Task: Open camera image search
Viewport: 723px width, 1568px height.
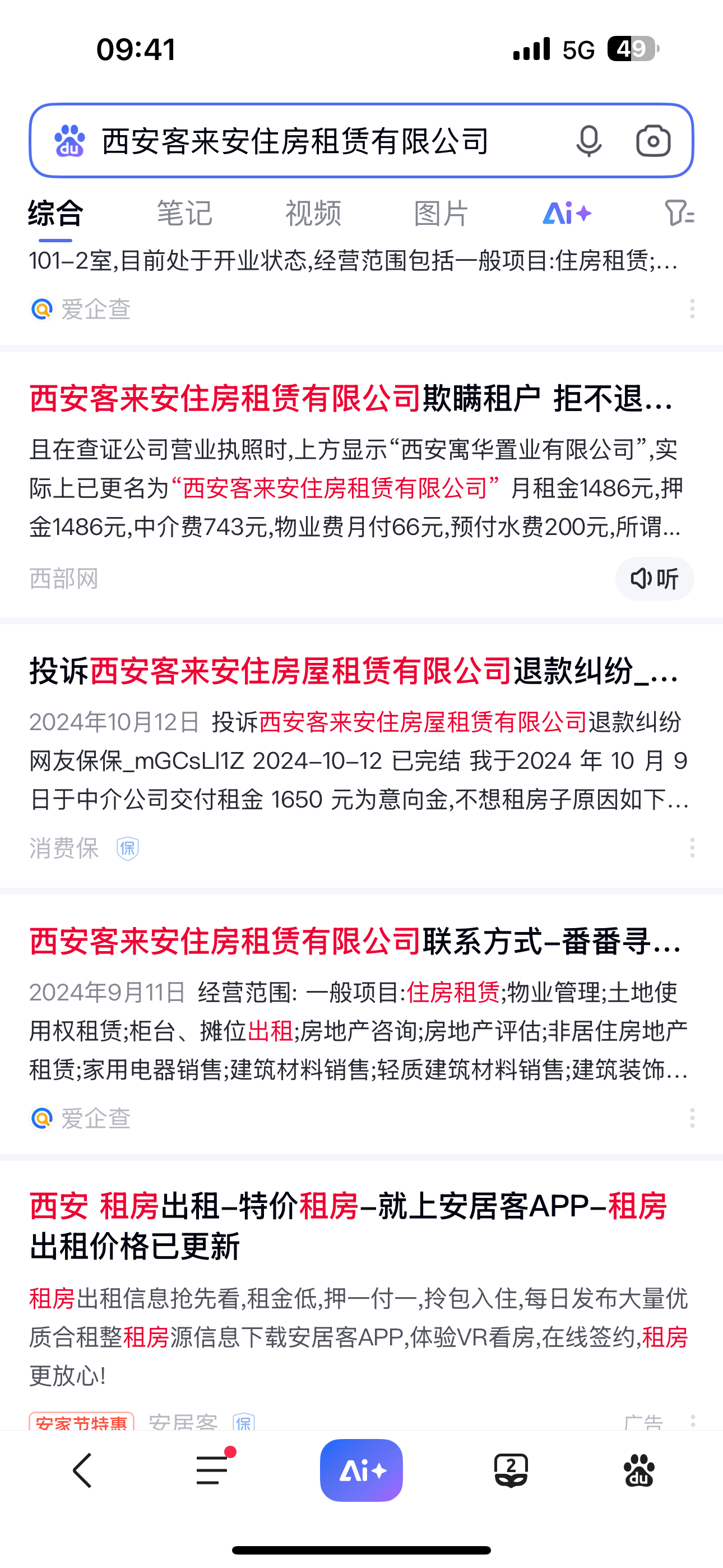Action: pos(653,141)
